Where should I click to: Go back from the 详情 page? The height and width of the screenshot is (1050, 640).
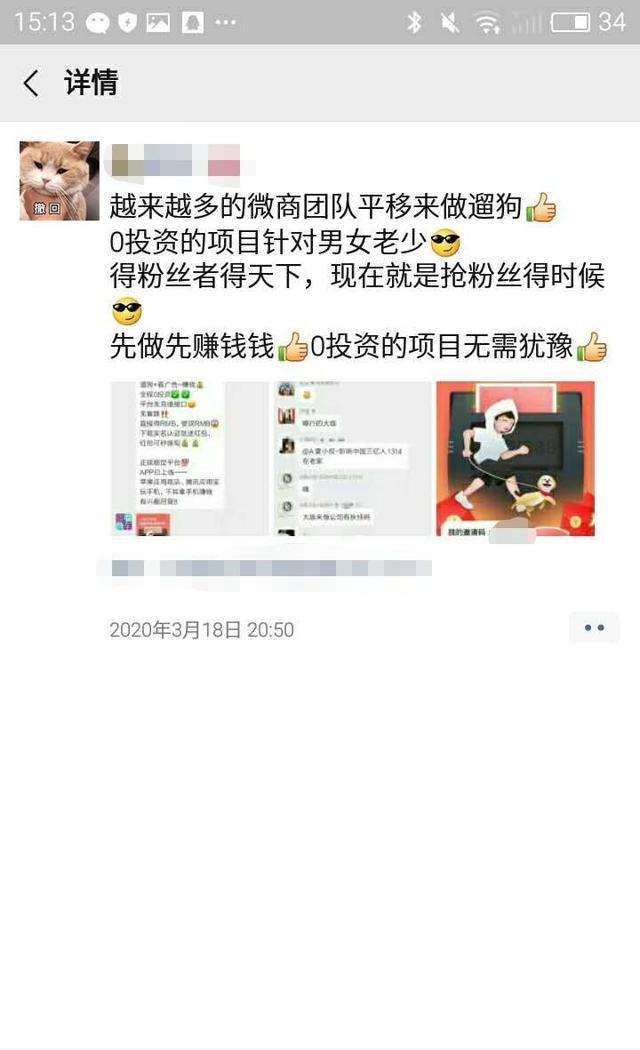[32, 83]
